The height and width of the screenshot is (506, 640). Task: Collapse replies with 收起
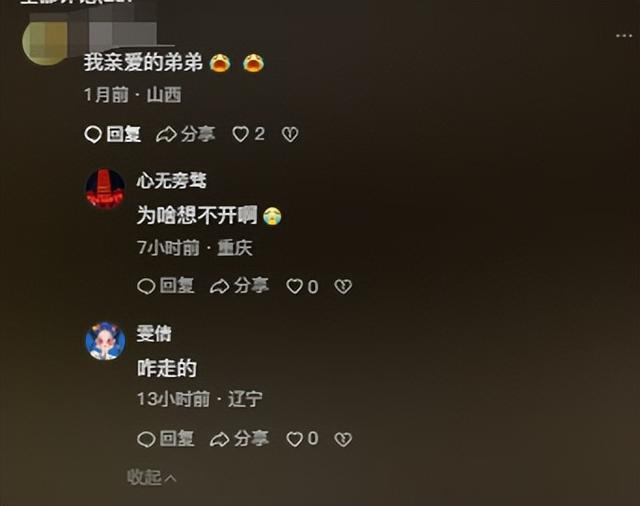152,477
